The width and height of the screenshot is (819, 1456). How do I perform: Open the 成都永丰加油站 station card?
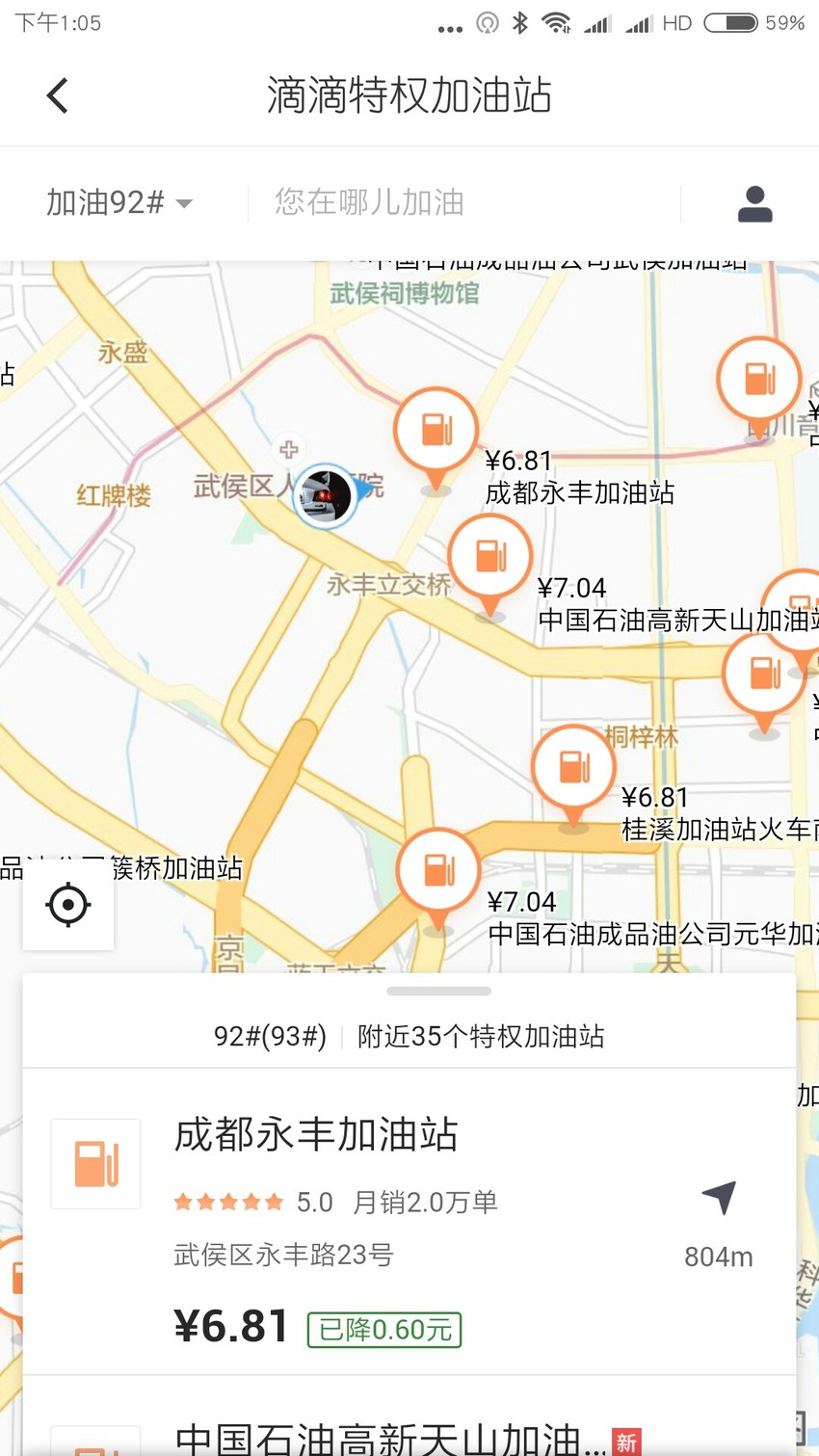coord(409,1222)
